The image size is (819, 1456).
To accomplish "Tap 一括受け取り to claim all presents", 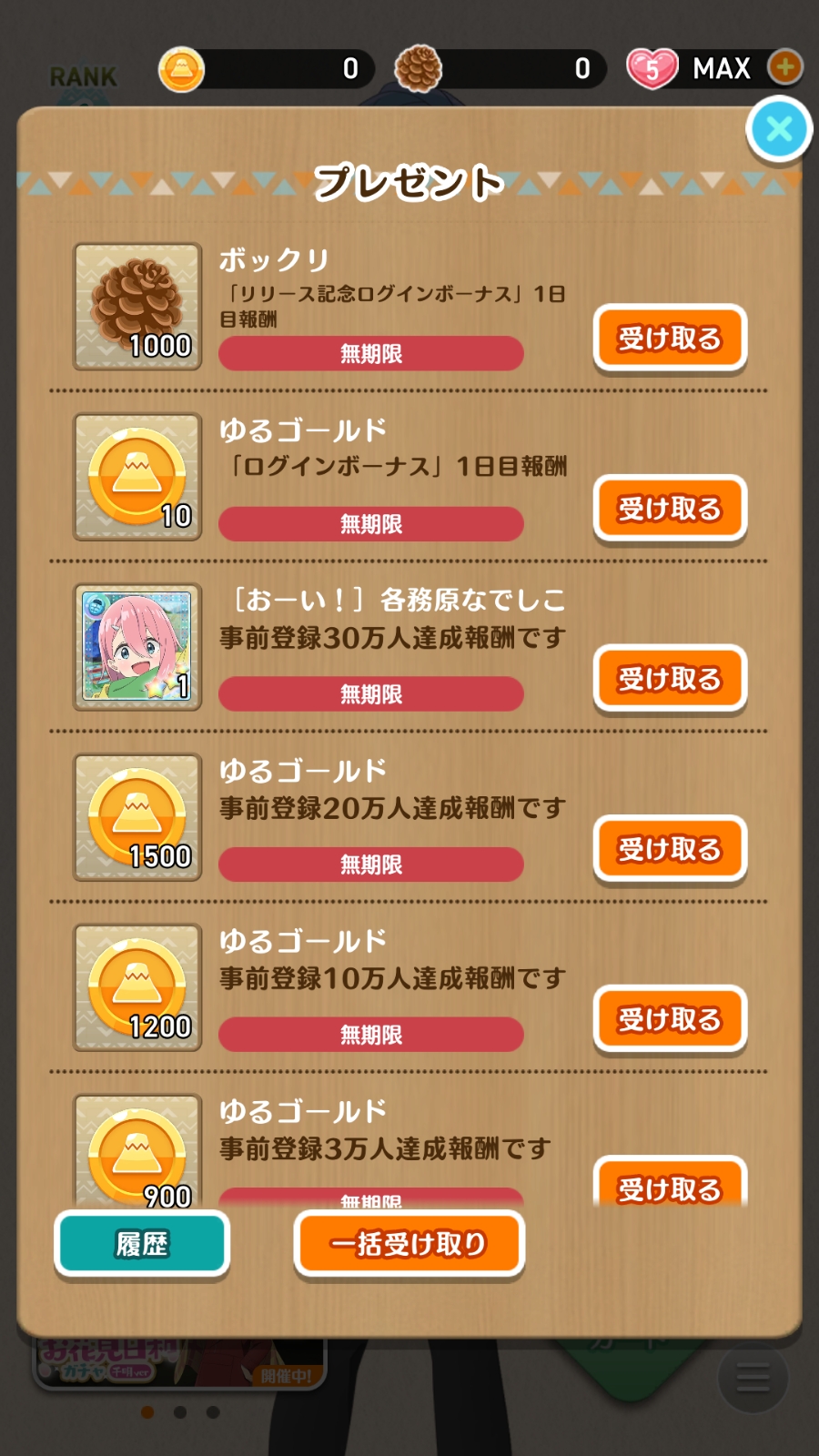I will pyautogui.click(x=409, y=1243).
